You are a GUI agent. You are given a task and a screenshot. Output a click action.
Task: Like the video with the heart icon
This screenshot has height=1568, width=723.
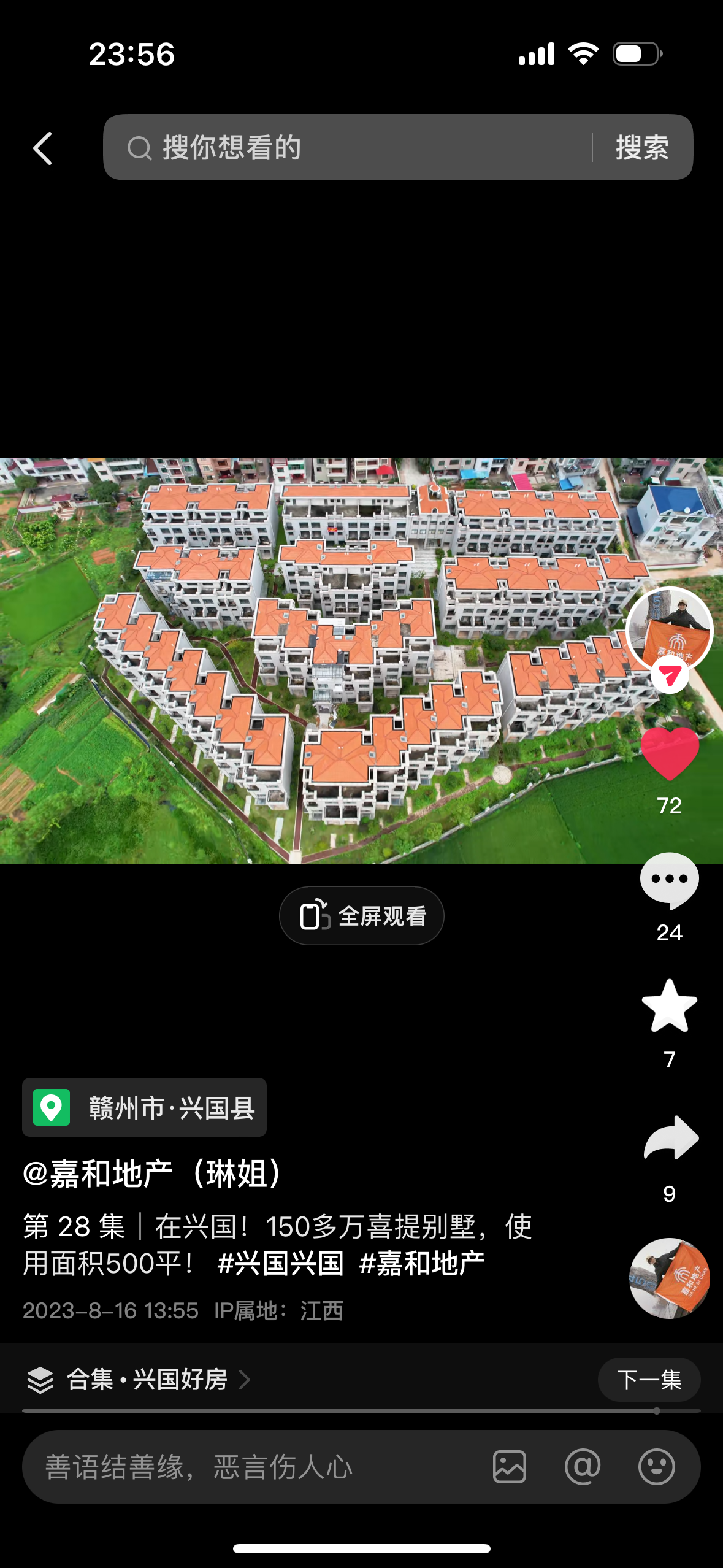(669, 754)
